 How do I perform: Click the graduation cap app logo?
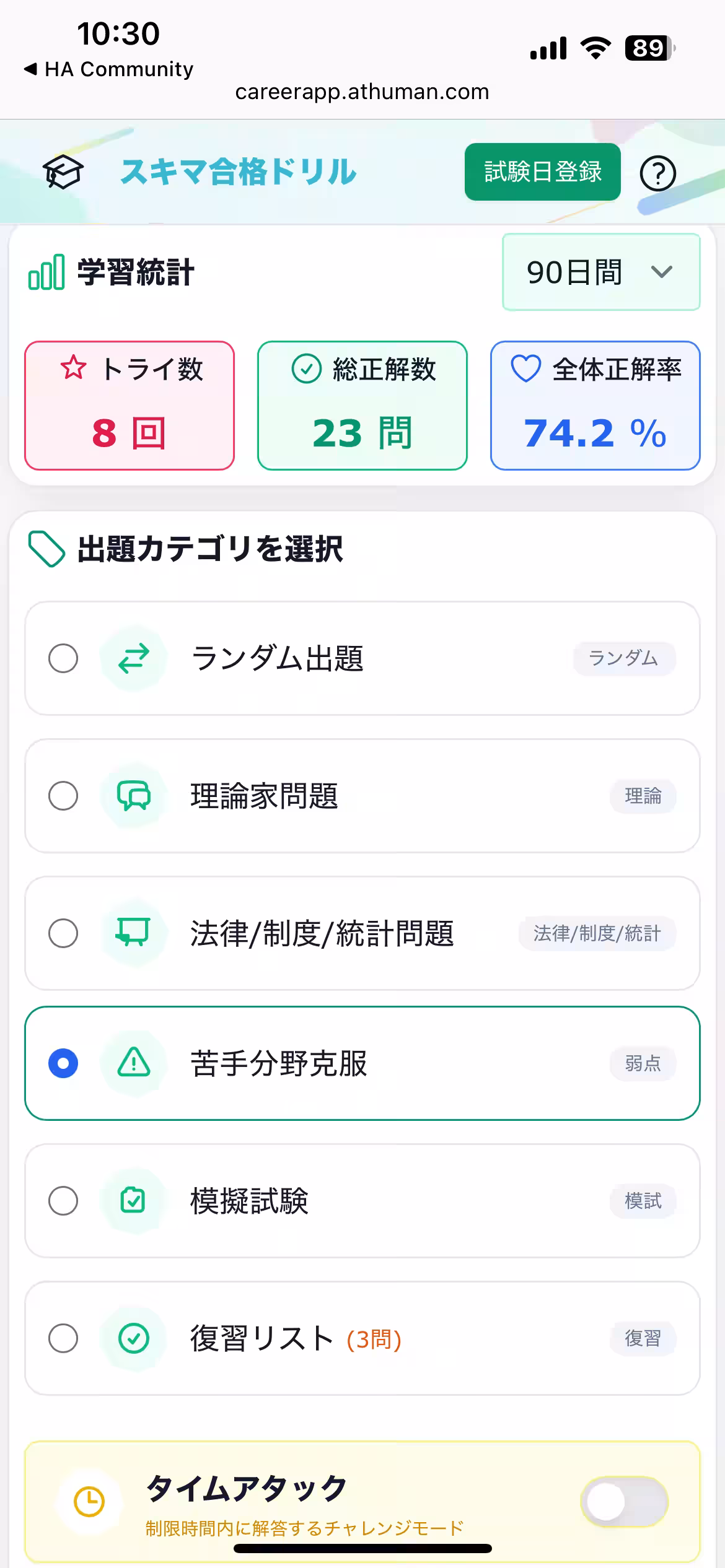point(62,173)
